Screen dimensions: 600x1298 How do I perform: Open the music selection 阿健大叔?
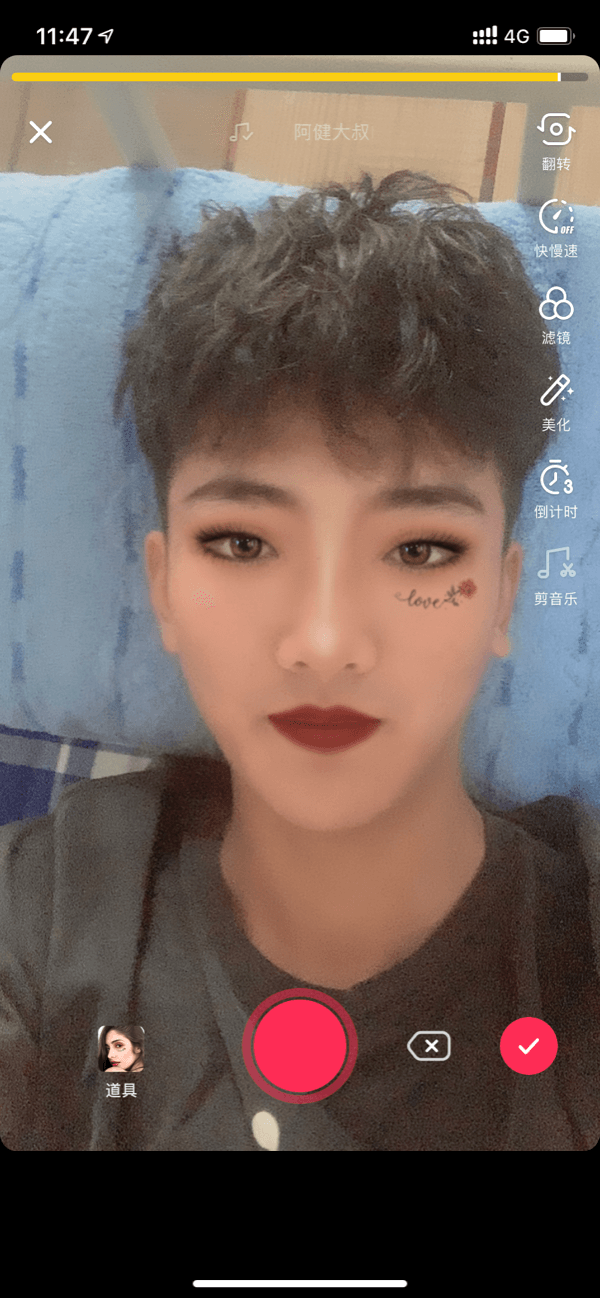[300, 132]
